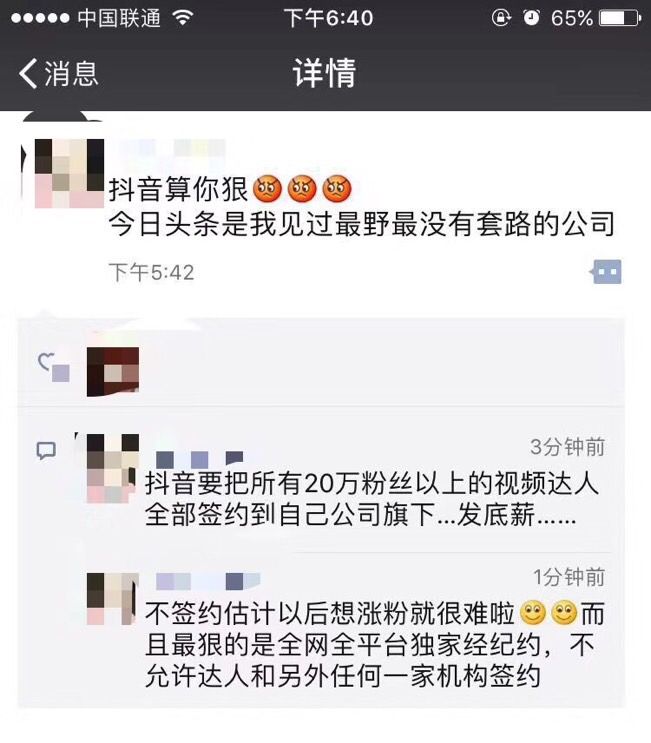The height and width of the screenshot is (743, 651).
Task: Open the avatar of the 3分钟前 commenter
Action: pyautogui.click(x=112, y=468)
